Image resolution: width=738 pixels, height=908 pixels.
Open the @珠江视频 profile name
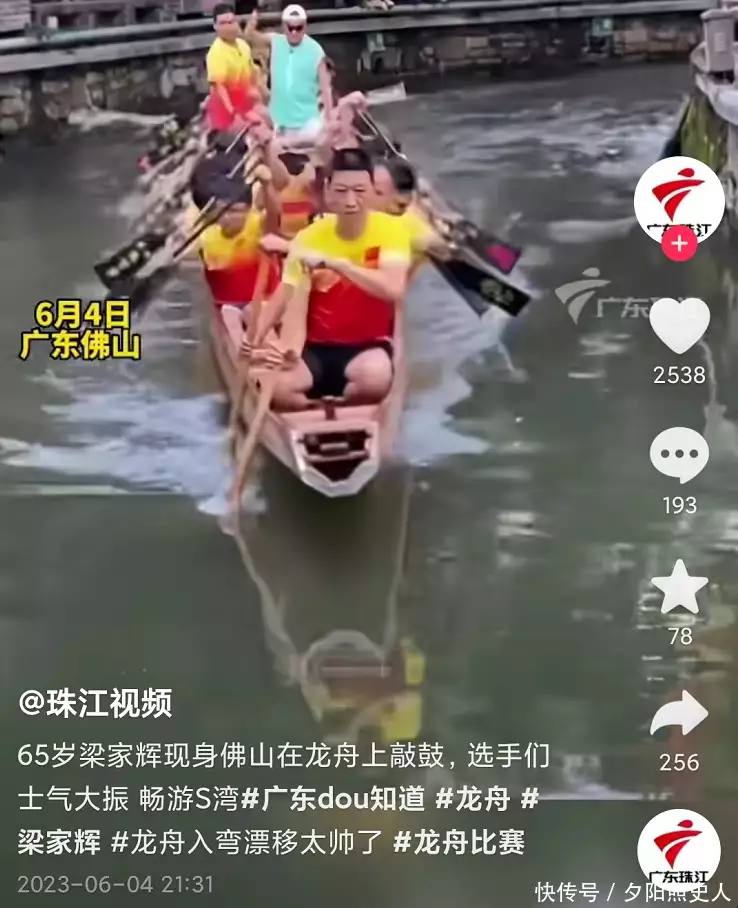(95, 703)
